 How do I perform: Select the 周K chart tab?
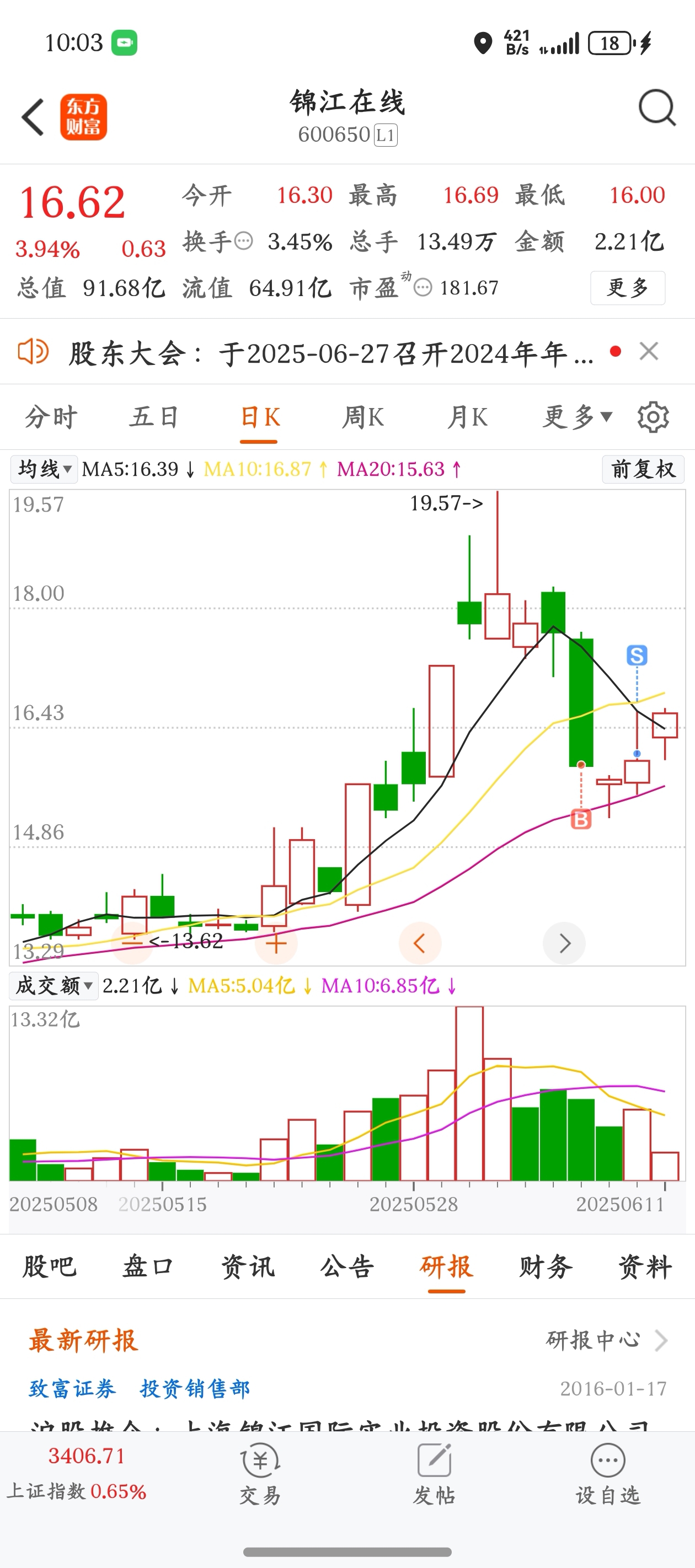pyautogui.click(x=363, y=417)
